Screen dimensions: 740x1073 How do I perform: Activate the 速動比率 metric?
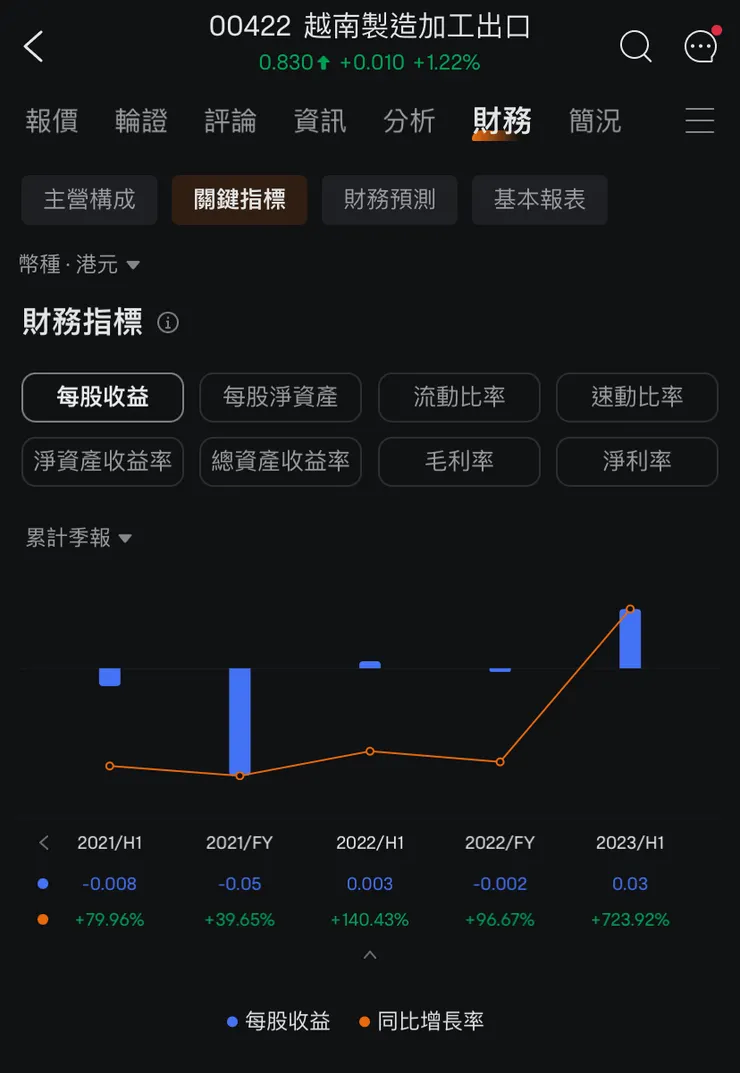pos(637,397)
